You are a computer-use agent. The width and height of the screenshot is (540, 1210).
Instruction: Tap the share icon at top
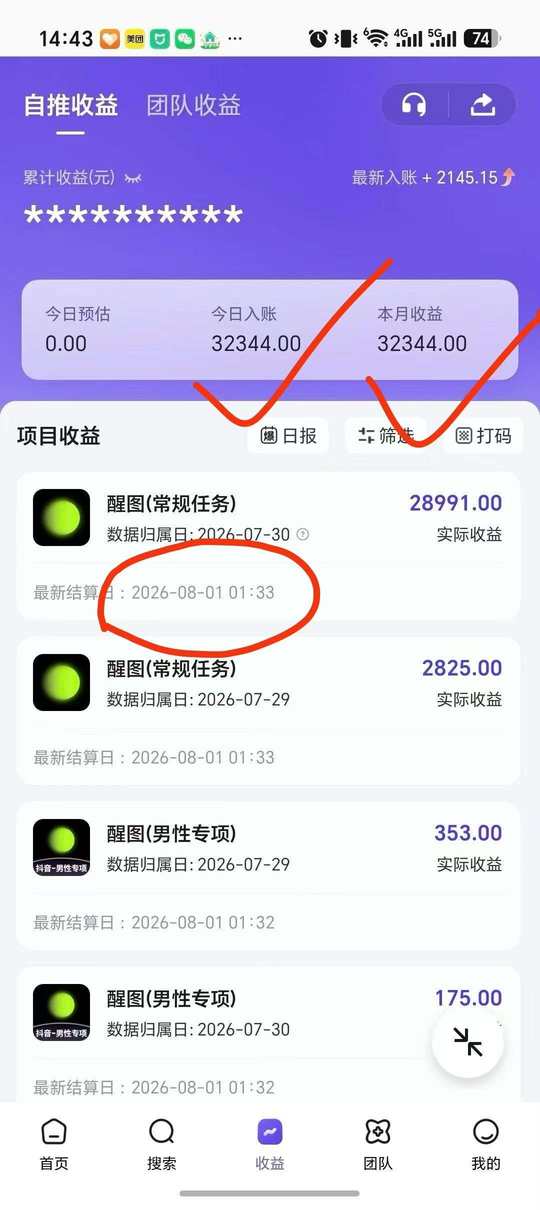pyautogui.click(x=483, y=105)
